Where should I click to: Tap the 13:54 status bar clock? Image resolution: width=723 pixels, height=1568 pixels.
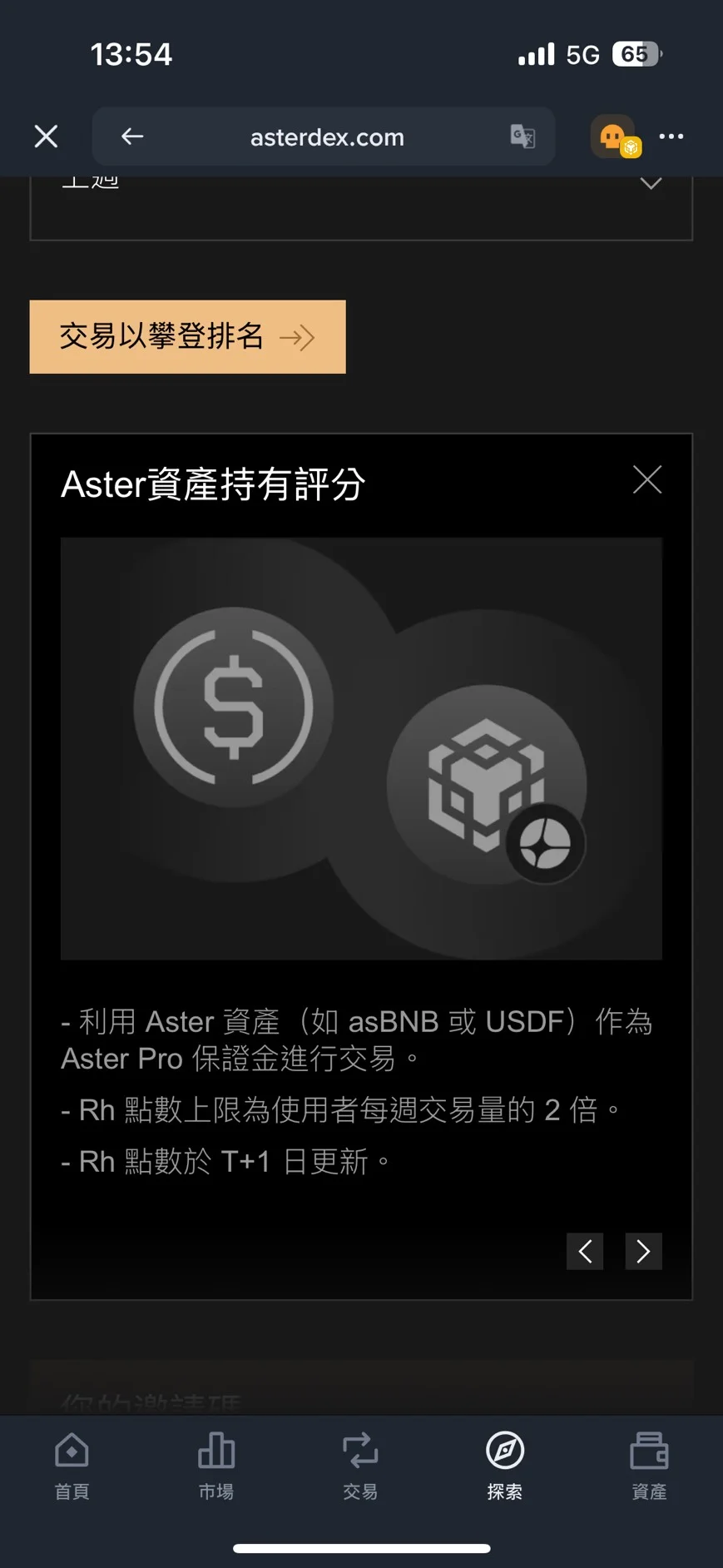[x=131, y=53]
